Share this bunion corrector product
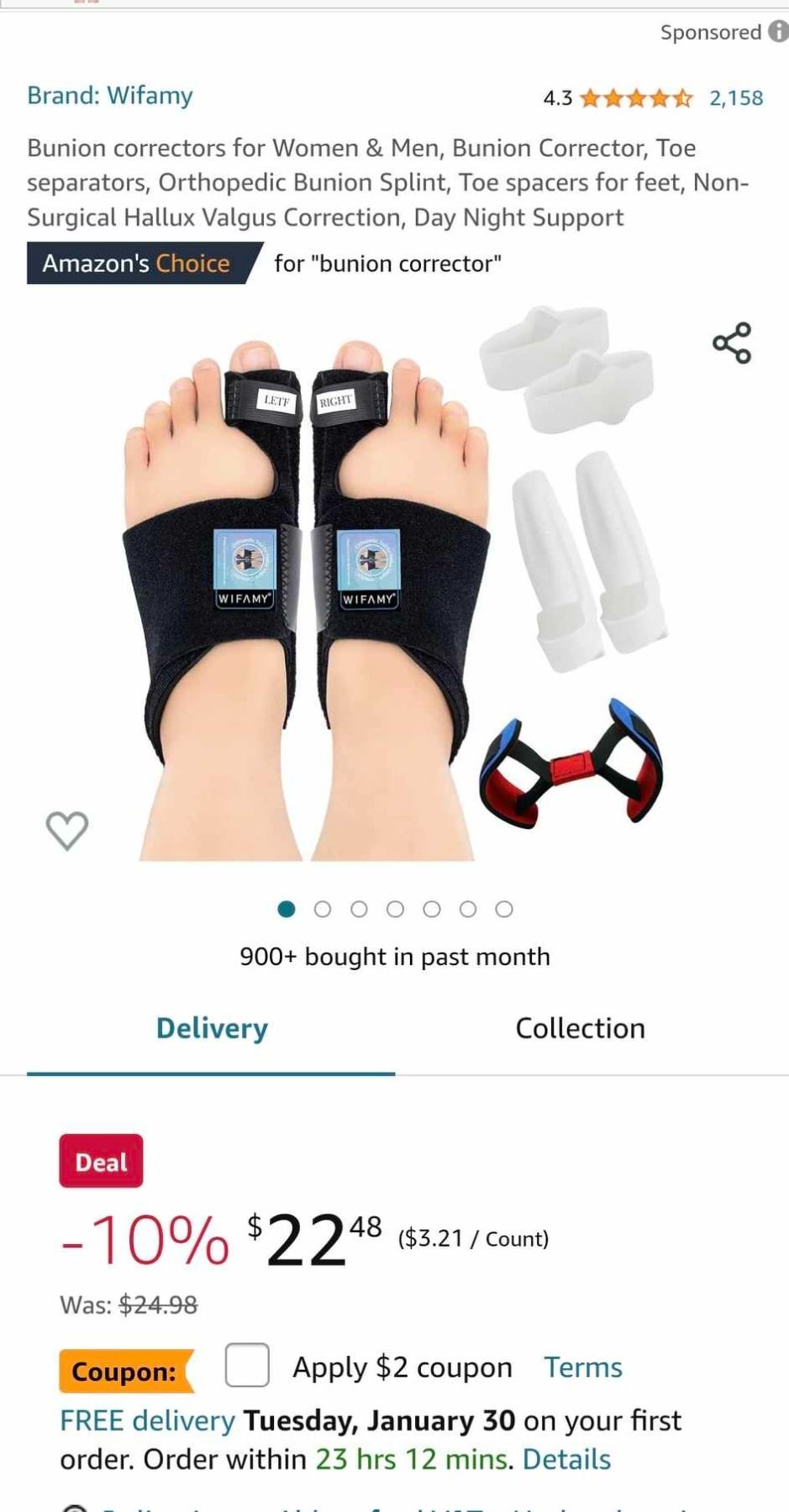 732,343
